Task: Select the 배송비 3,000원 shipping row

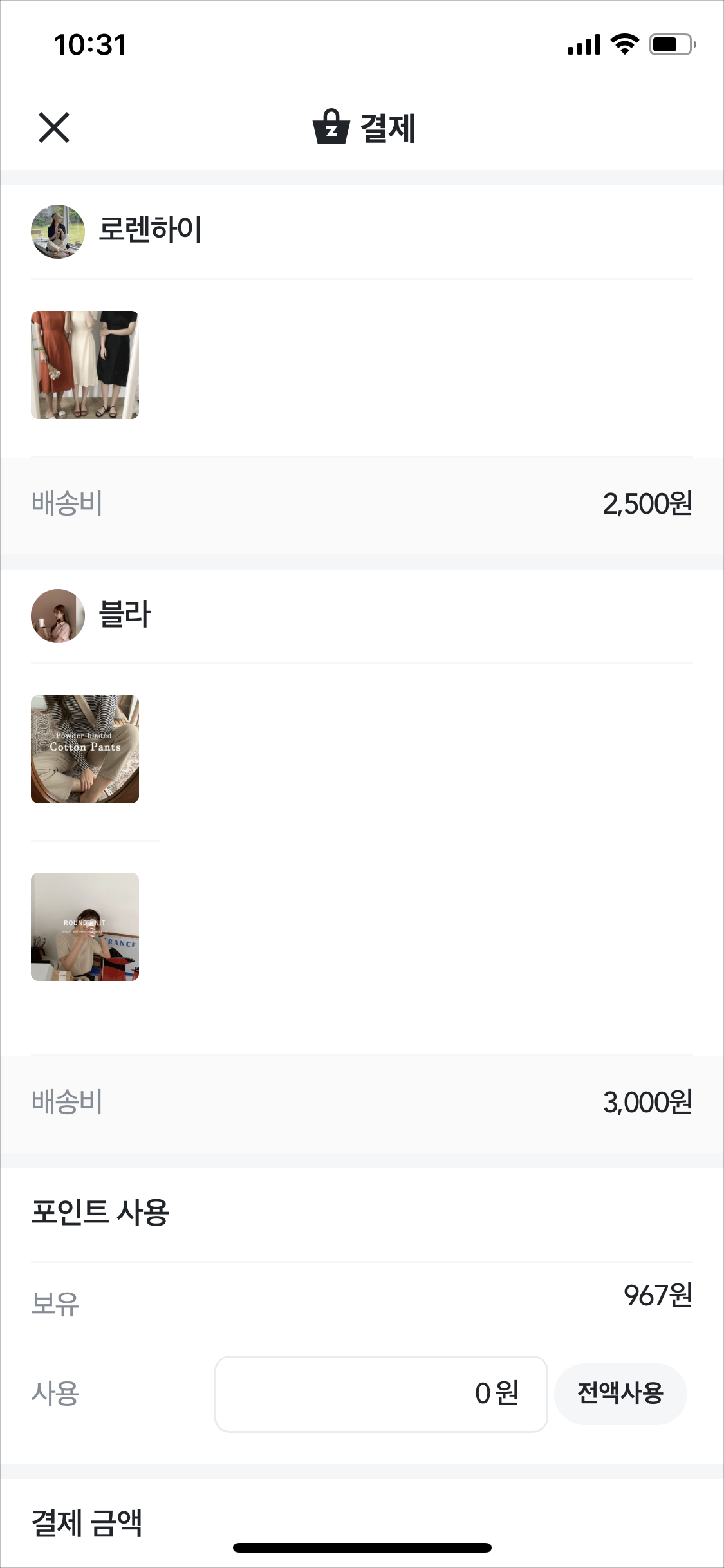Action: (x=362, y=1102)
